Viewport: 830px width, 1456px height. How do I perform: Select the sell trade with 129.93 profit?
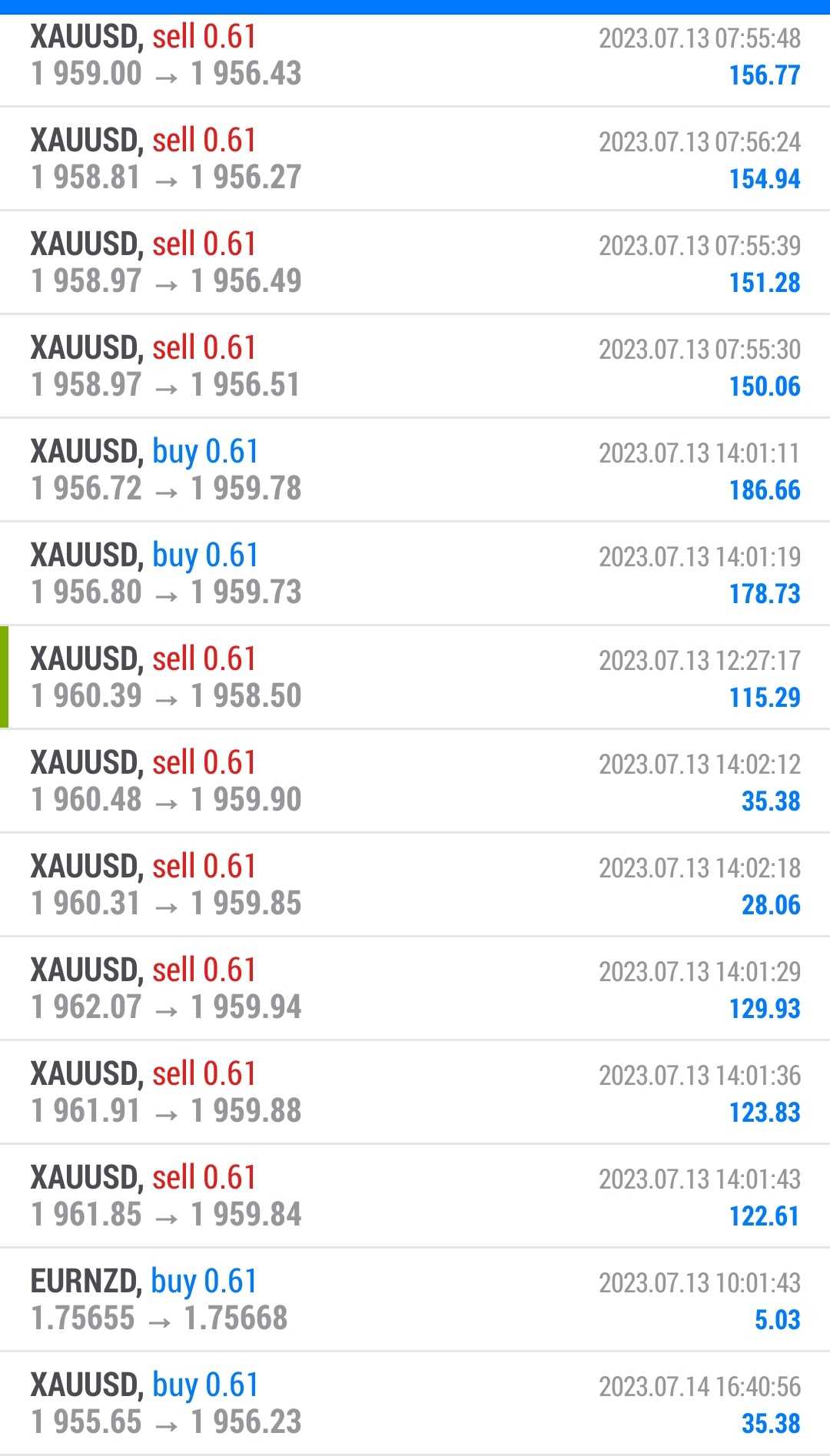pos(415,989)
